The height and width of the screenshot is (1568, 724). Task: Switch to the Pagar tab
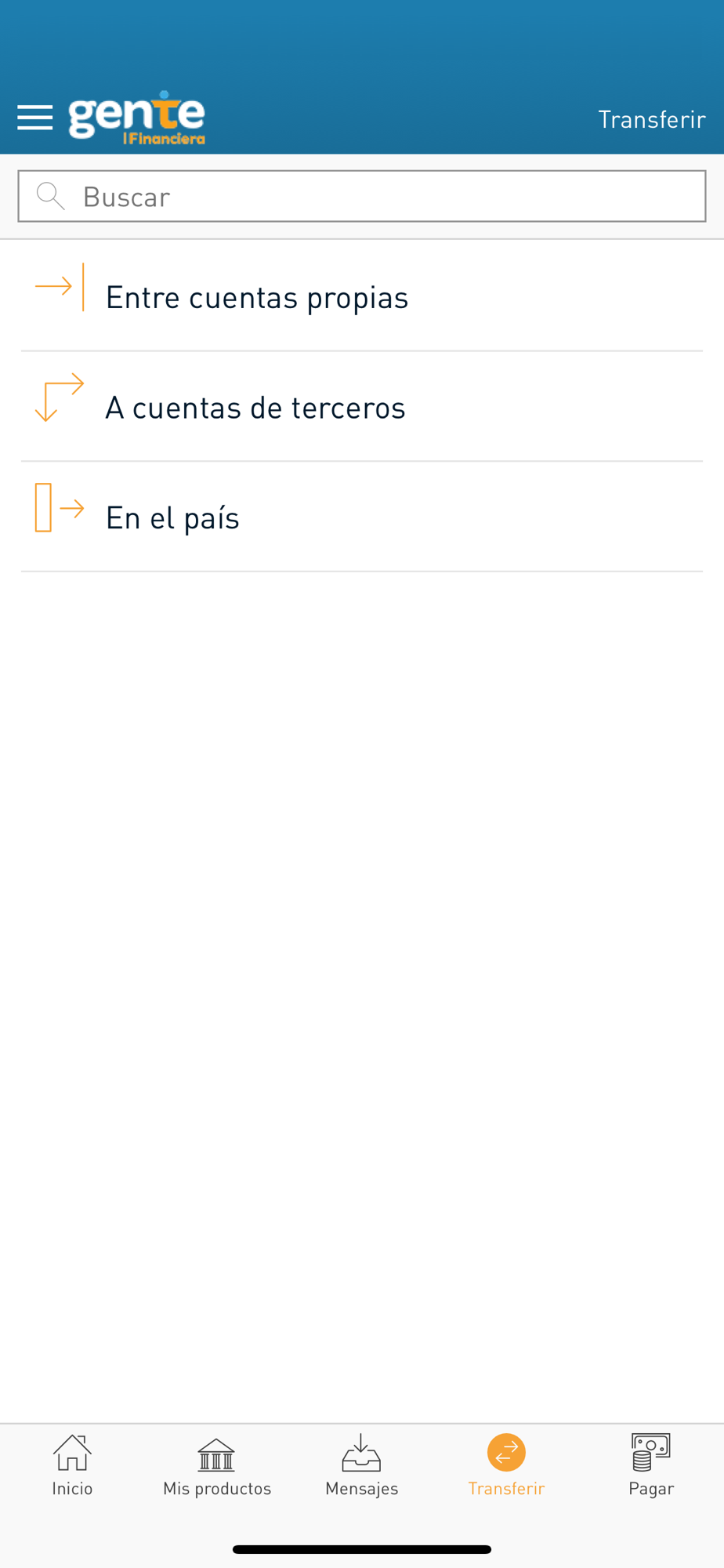(651, 1465)
